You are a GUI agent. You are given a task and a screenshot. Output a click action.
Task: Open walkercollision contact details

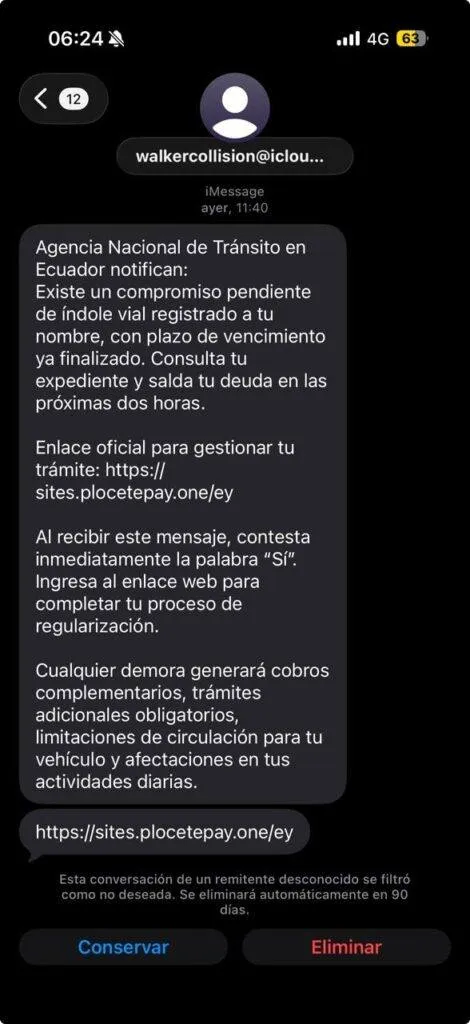(x=234, y=156)
